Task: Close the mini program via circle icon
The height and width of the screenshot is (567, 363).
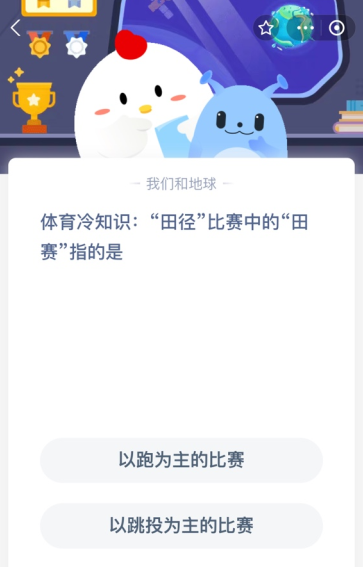Action: (337, 28)
